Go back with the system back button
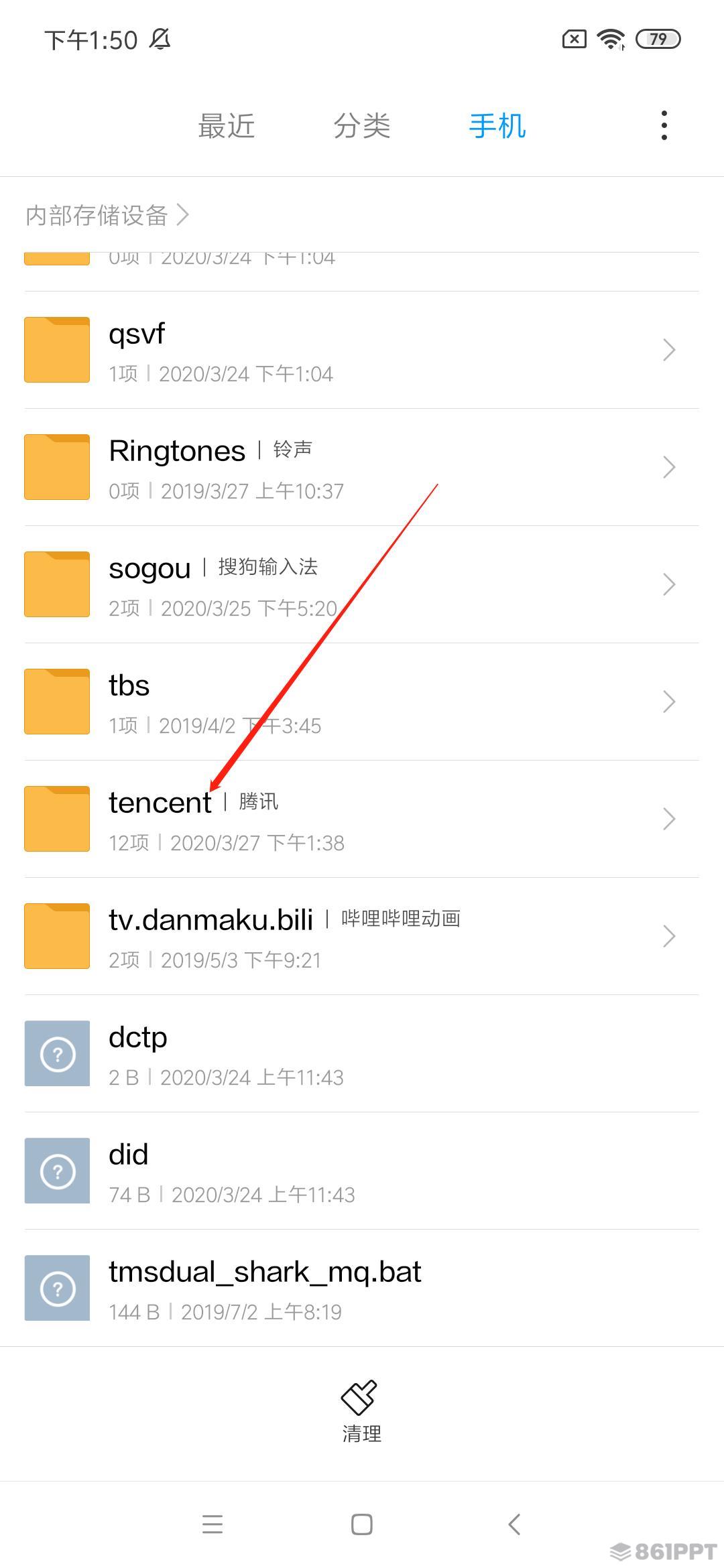 point(514,1524)
